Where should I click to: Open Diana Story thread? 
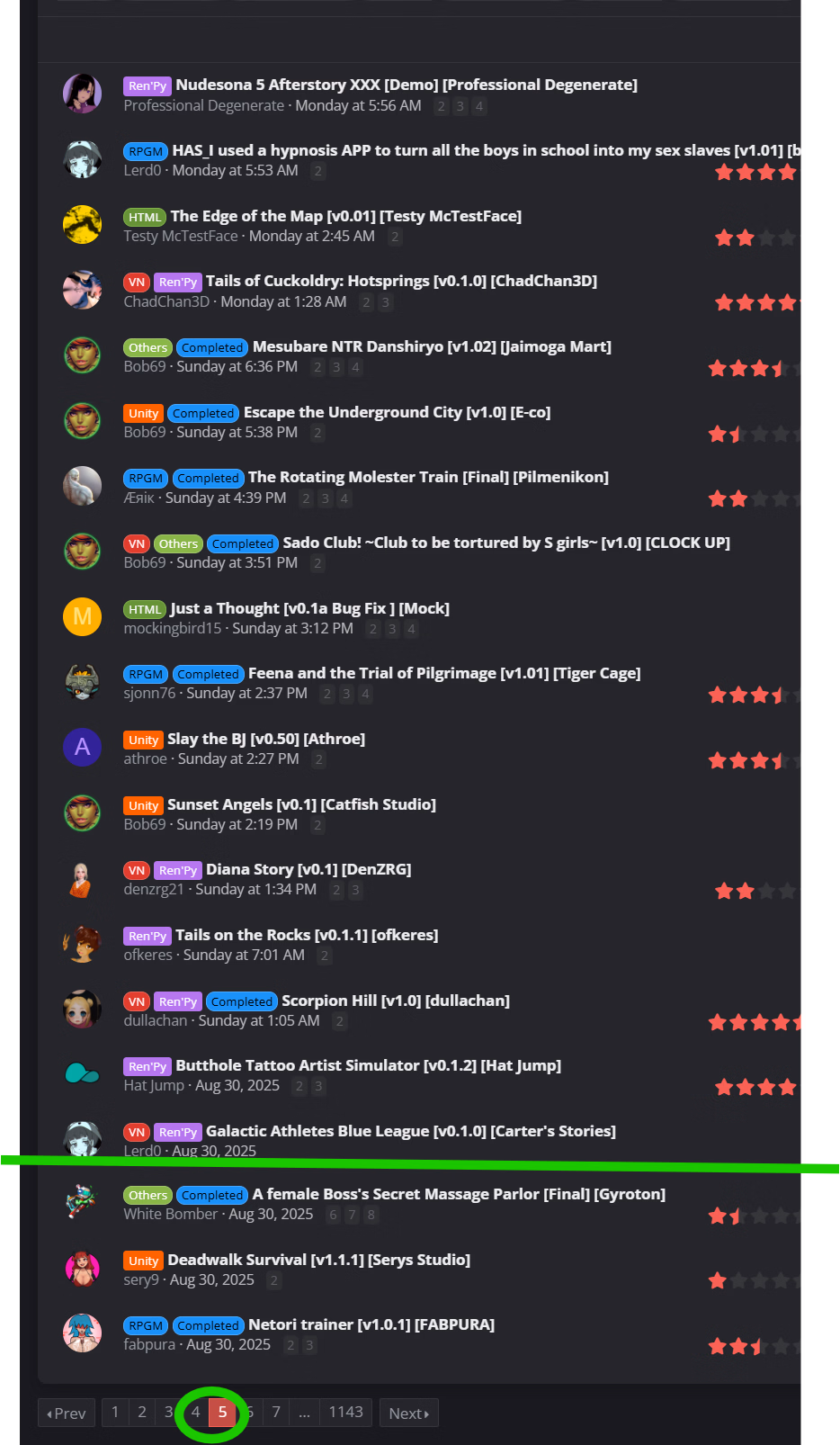point(308,869)
